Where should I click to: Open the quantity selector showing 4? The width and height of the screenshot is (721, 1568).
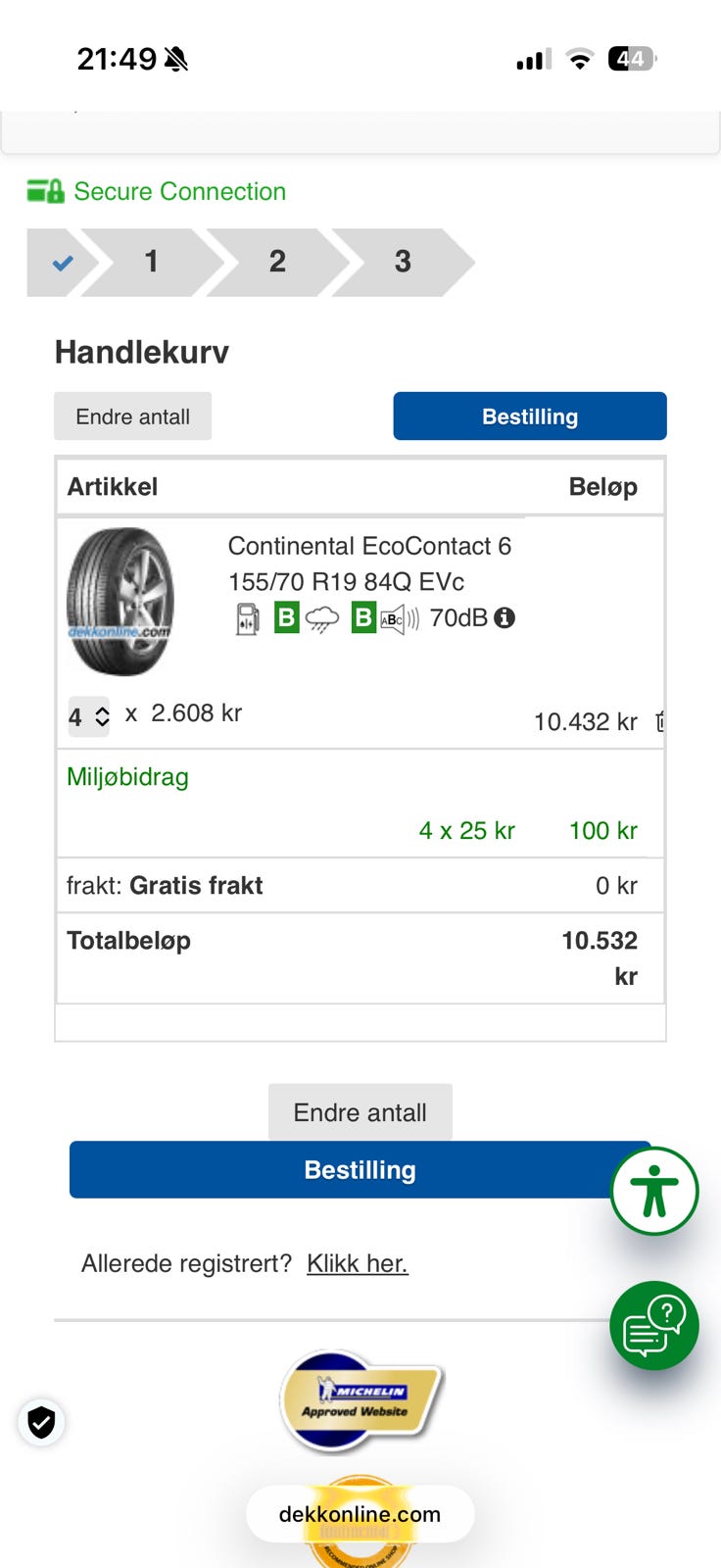click(76, 716)
